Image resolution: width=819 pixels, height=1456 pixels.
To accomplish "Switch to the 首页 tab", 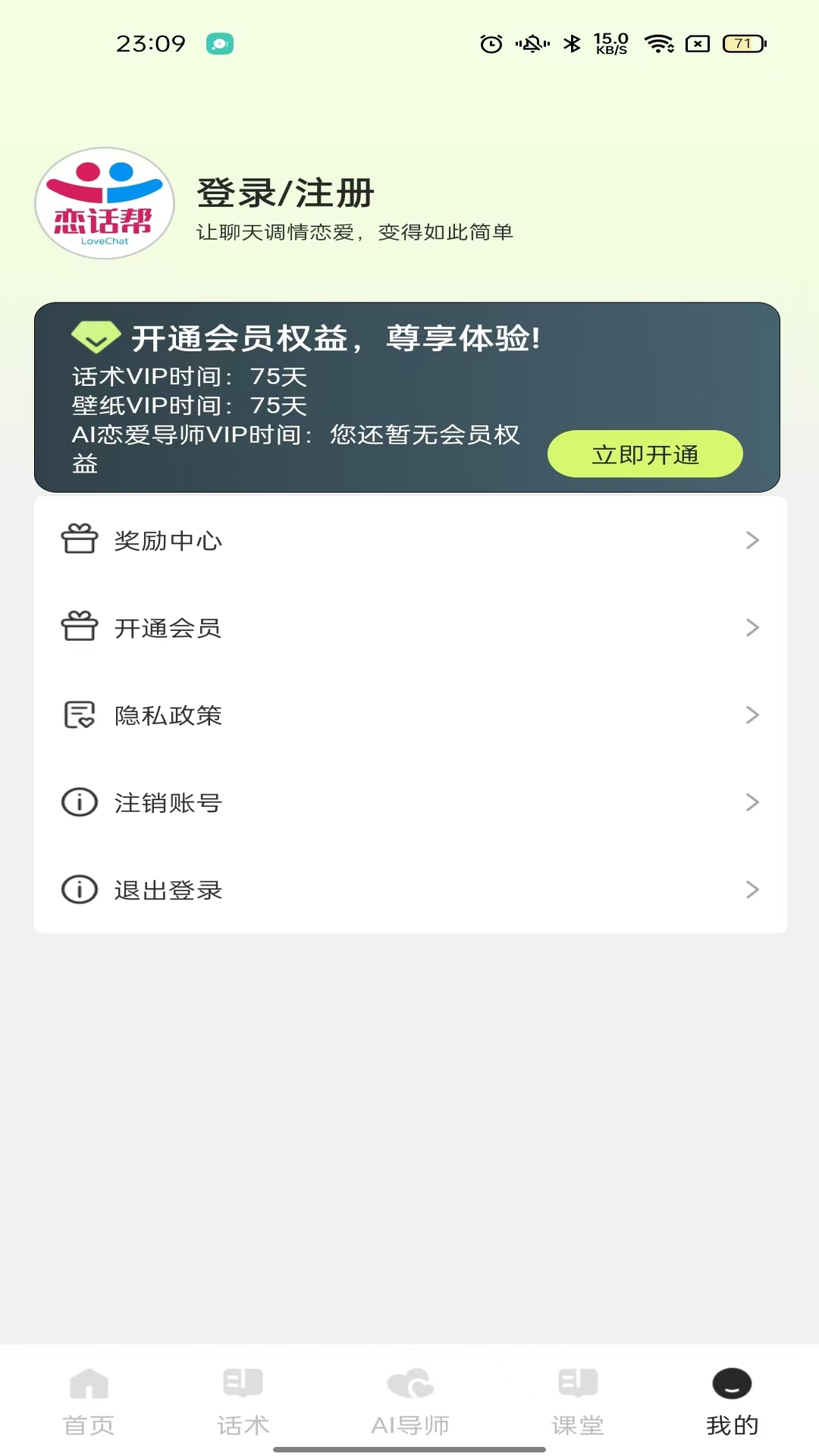I will [89, 1402].
